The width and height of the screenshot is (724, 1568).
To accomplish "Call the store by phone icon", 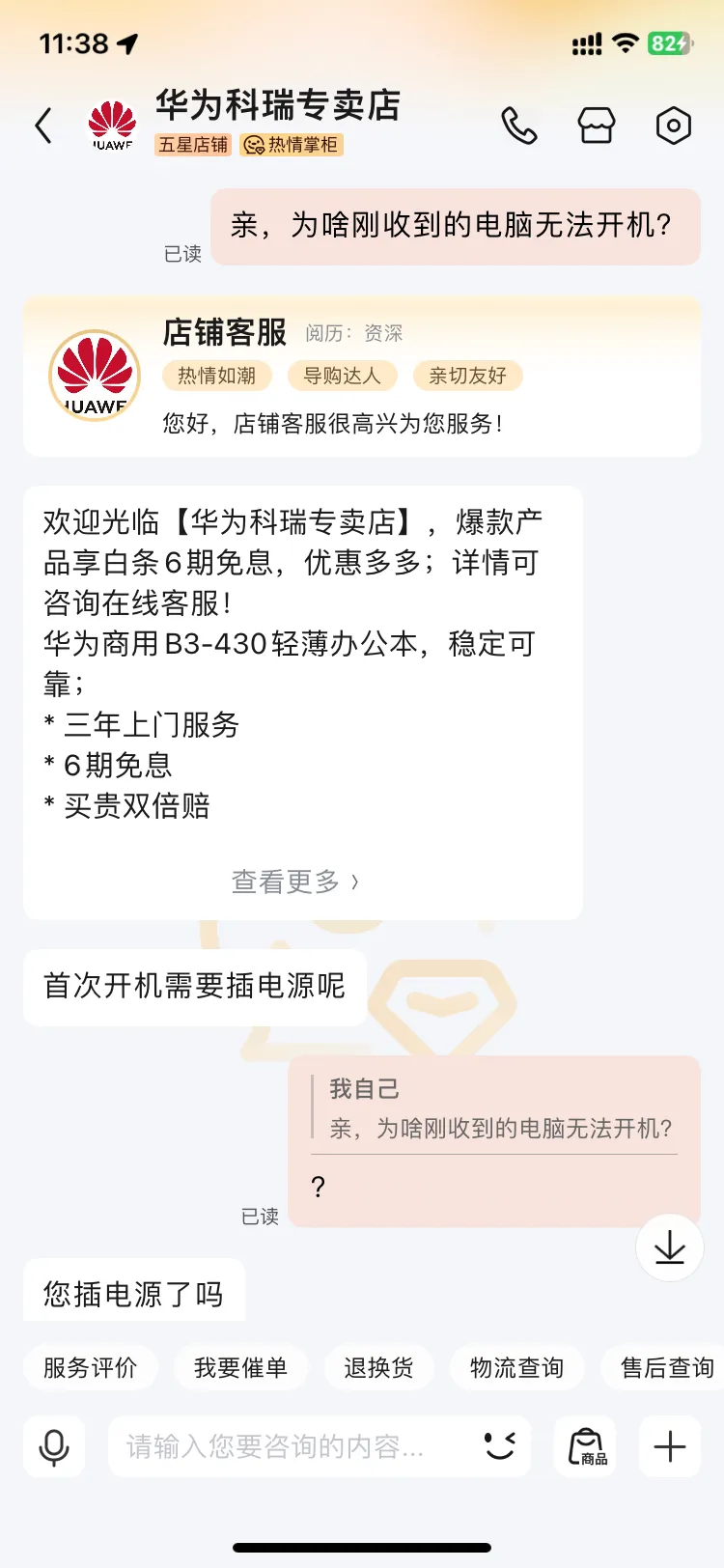I will (518, 126).
